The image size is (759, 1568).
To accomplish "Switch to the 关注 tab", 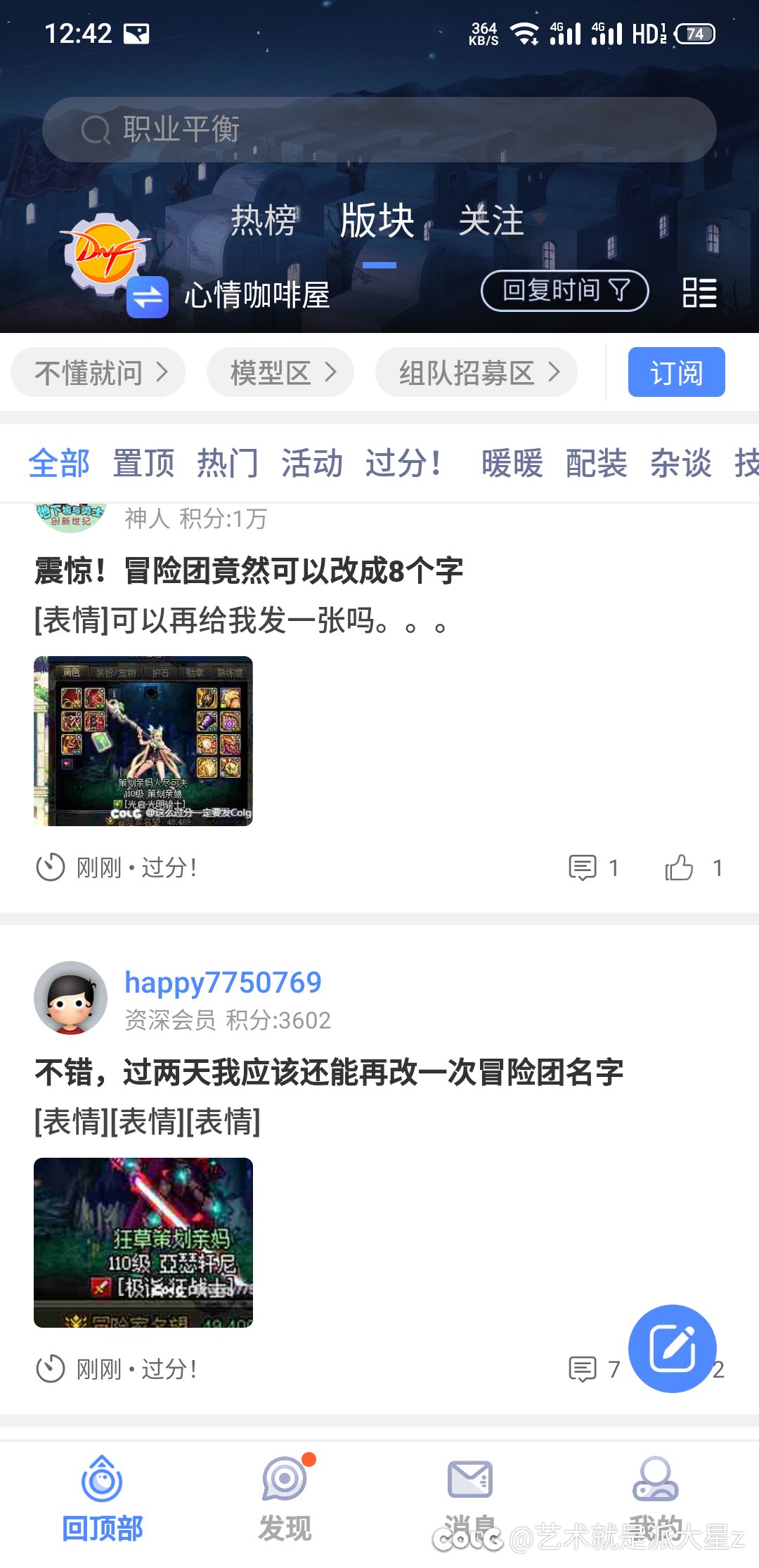I will tap(491, 221).
